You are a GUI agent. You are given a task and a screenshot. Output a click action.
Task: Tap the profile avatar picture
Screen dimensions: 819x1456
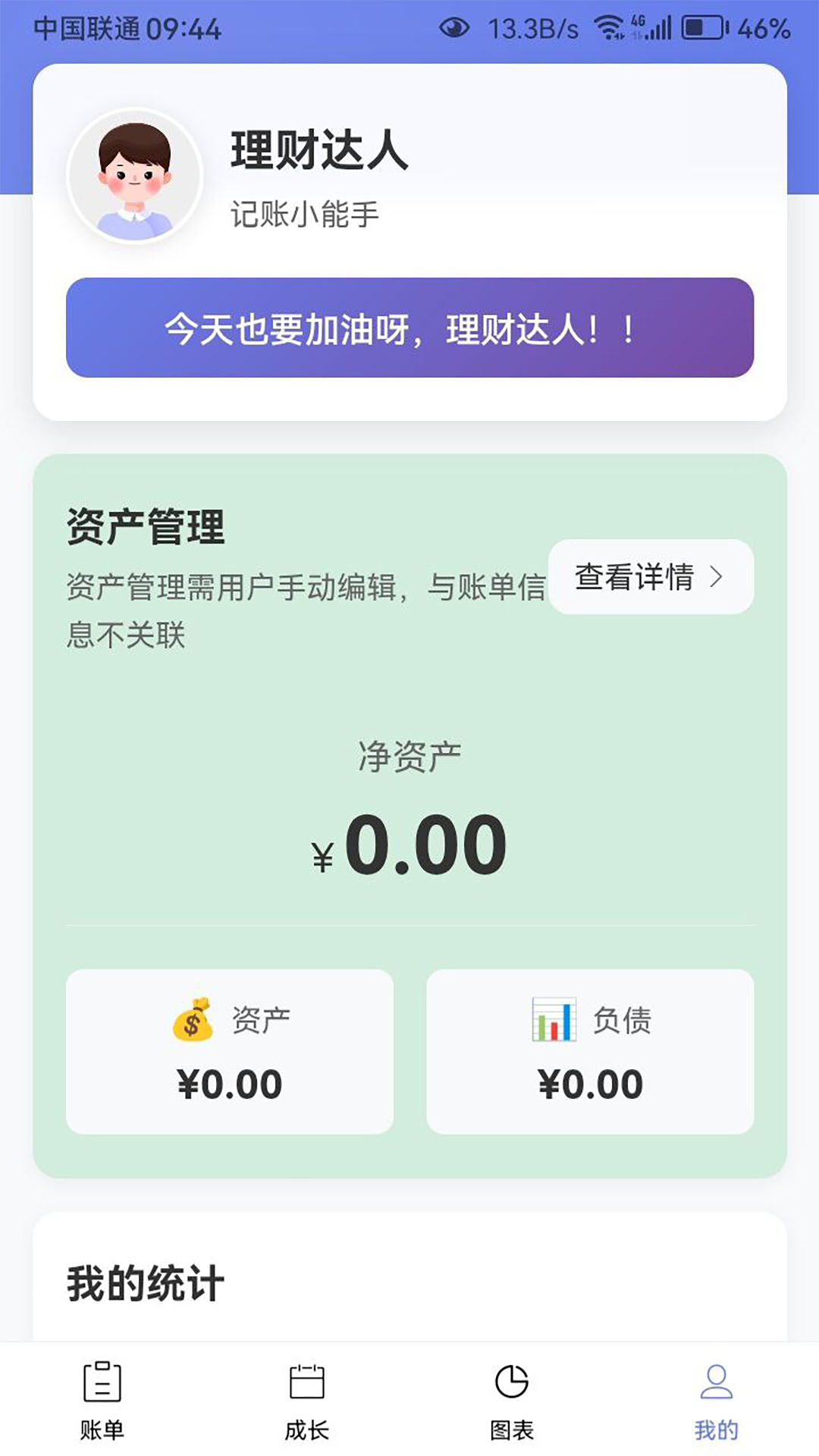(x=135, y=177)
